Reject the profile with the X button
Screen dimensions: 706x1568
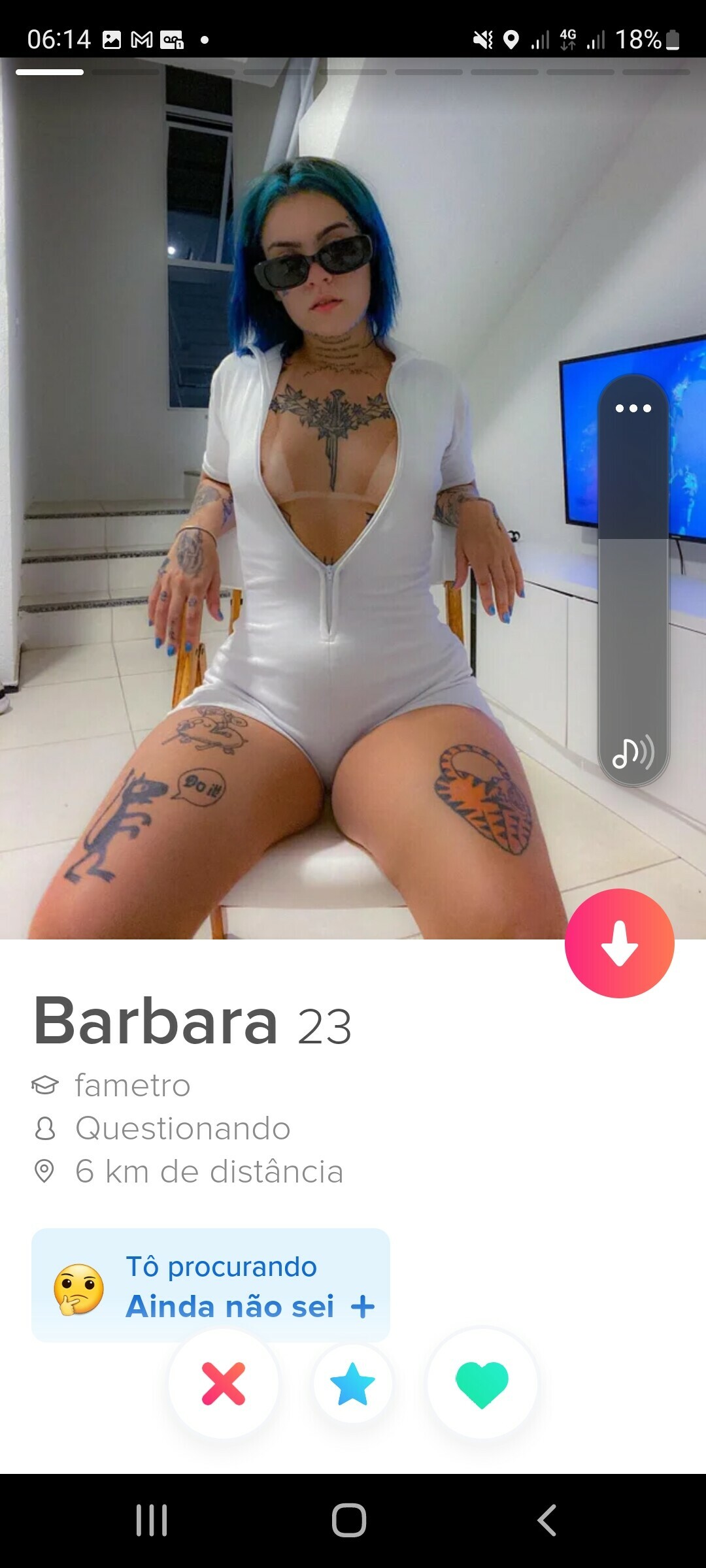[x=224, y=1383]
